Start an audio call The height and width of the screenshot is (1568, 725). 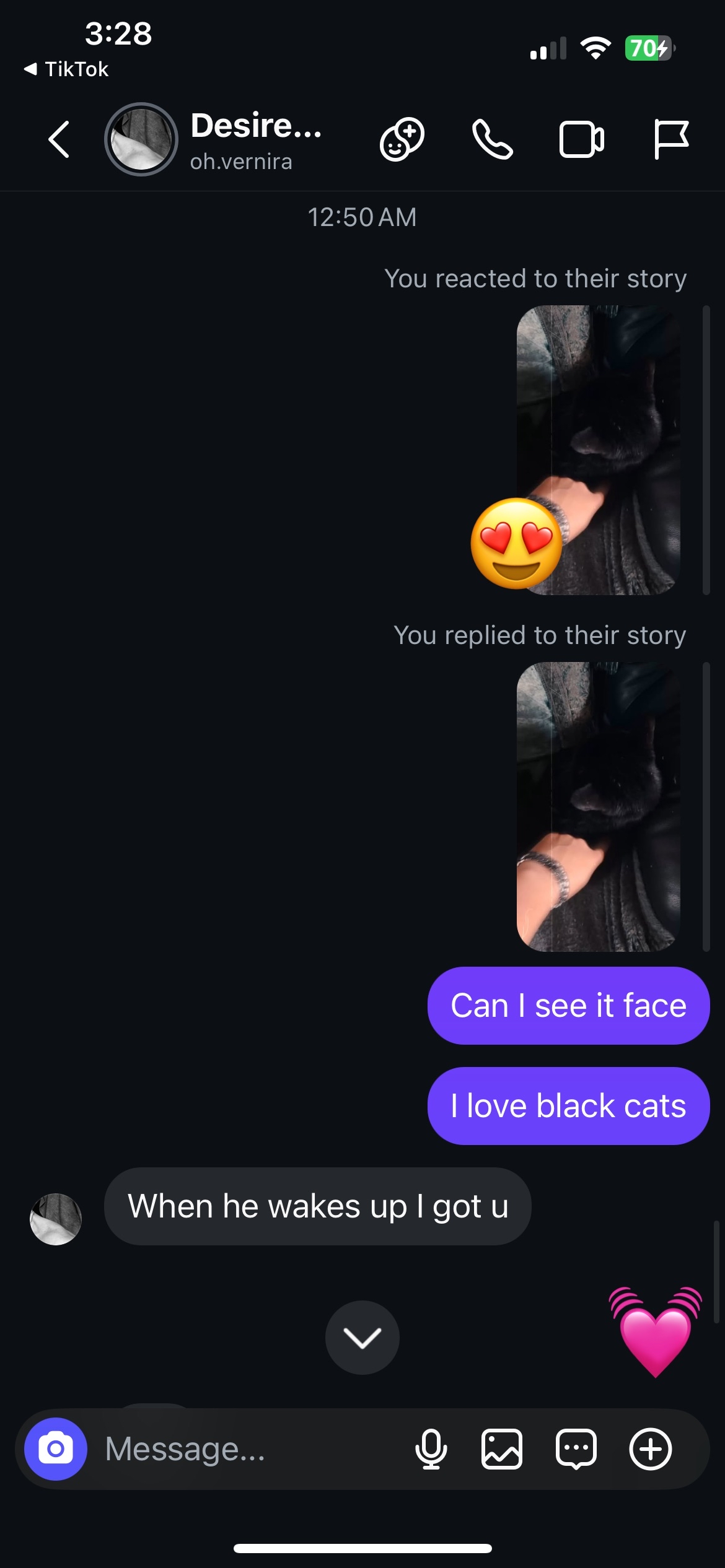coord(492,139)
